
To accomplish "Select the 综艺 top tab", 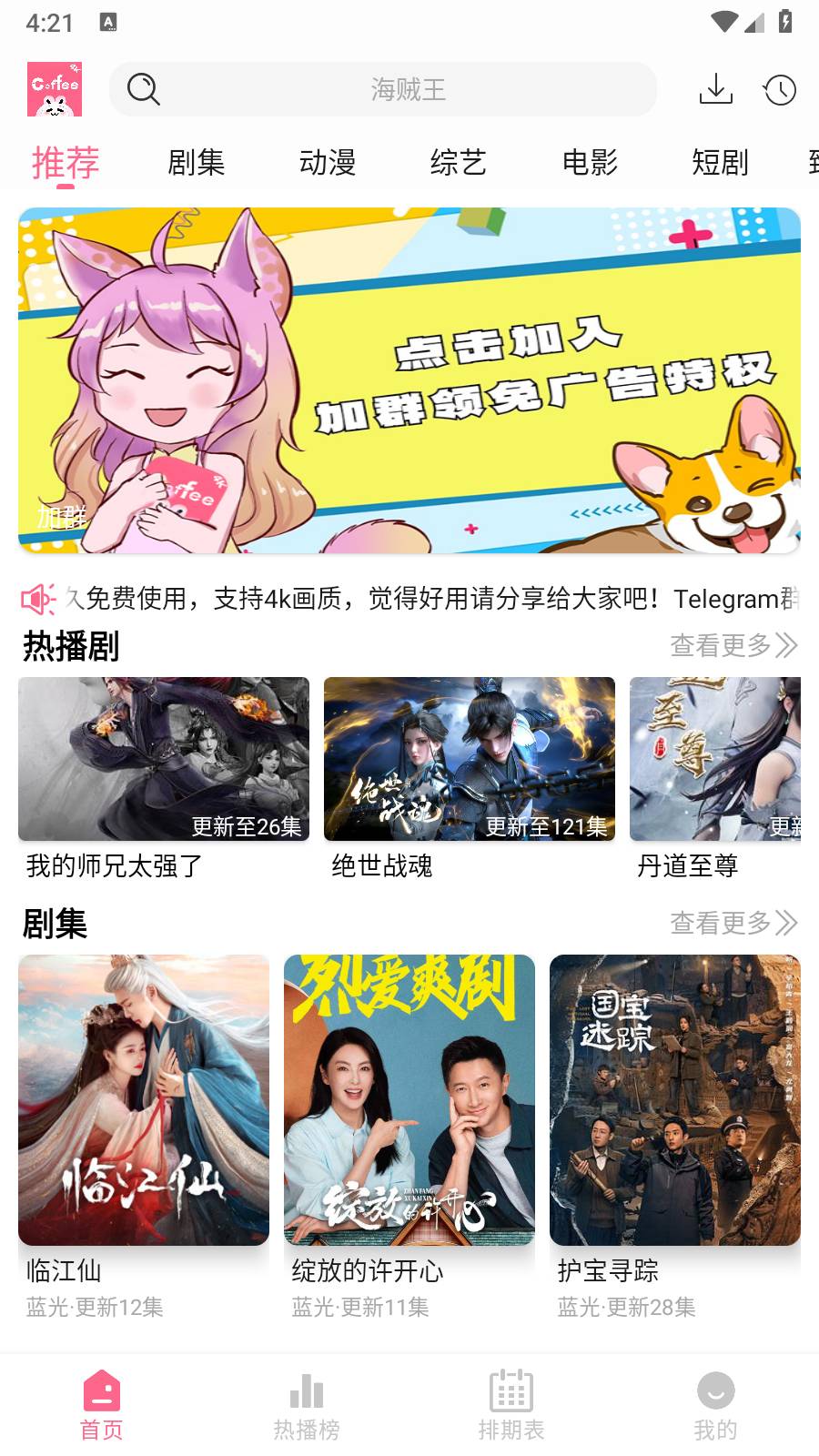I will pyautogui.click(x=459, y=163).
